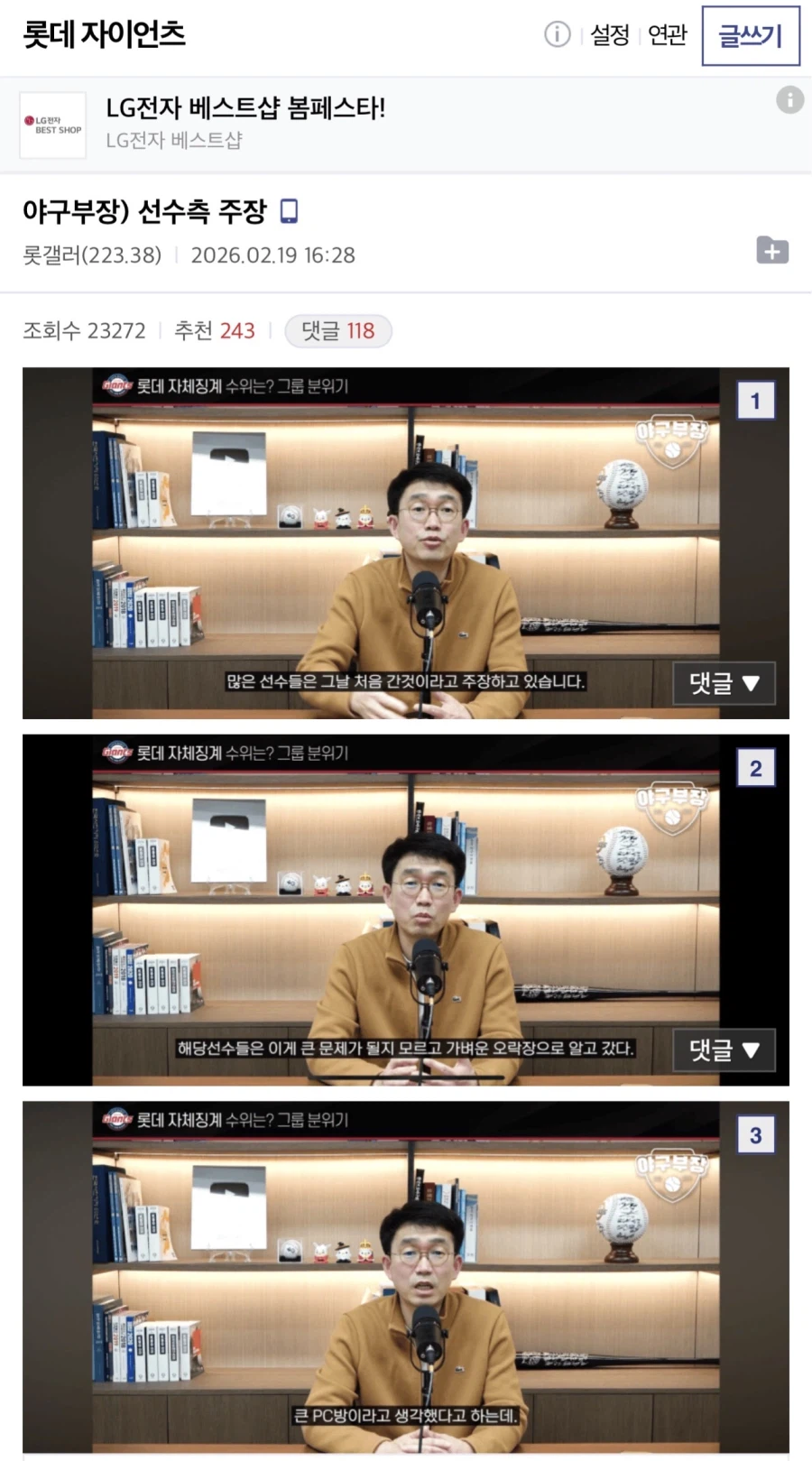Select the number 3 badge on the third image
This screenshot has height=1461, width=812.
[x=757, y=1134]
